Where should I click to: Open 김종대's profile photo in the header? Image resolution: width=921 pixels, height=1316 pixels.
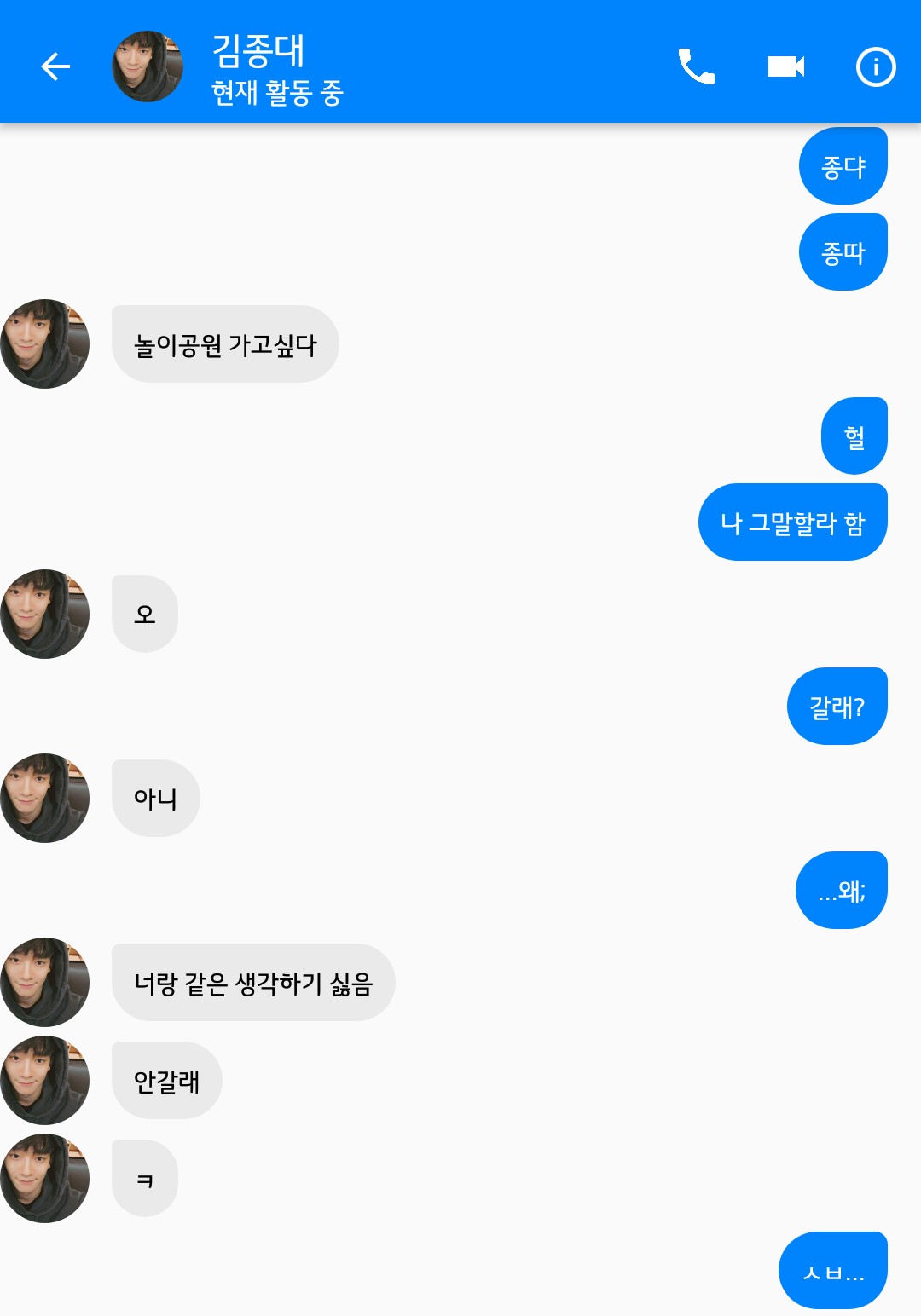[x=148, y=66]
